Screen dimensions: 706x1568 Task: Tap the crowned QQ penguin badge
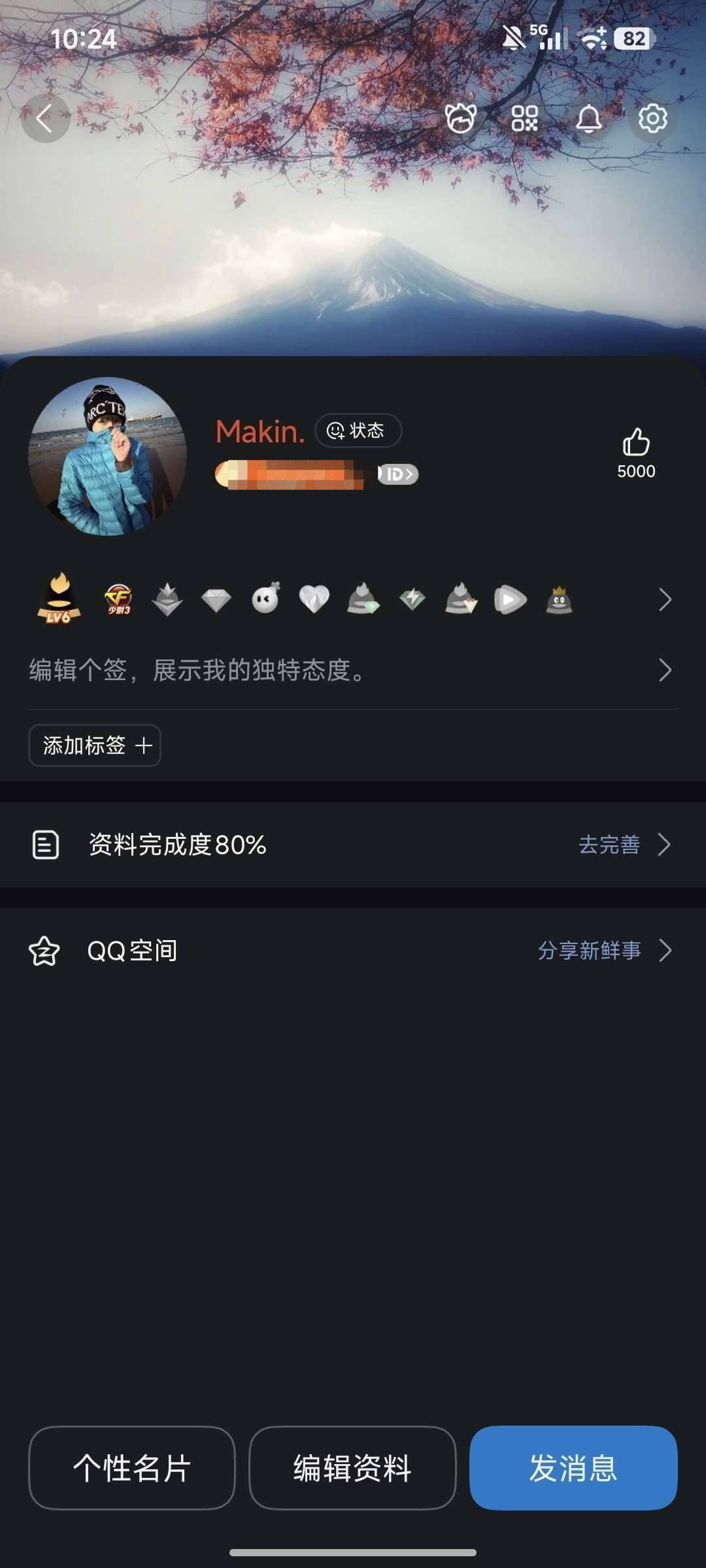(559, 599)
